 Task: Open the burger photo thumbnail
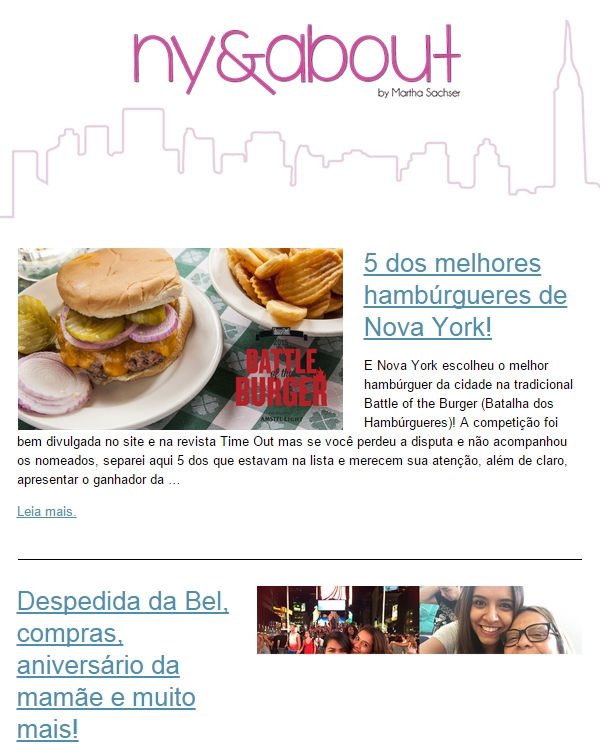pyautogui.click(x=180, y=339)
